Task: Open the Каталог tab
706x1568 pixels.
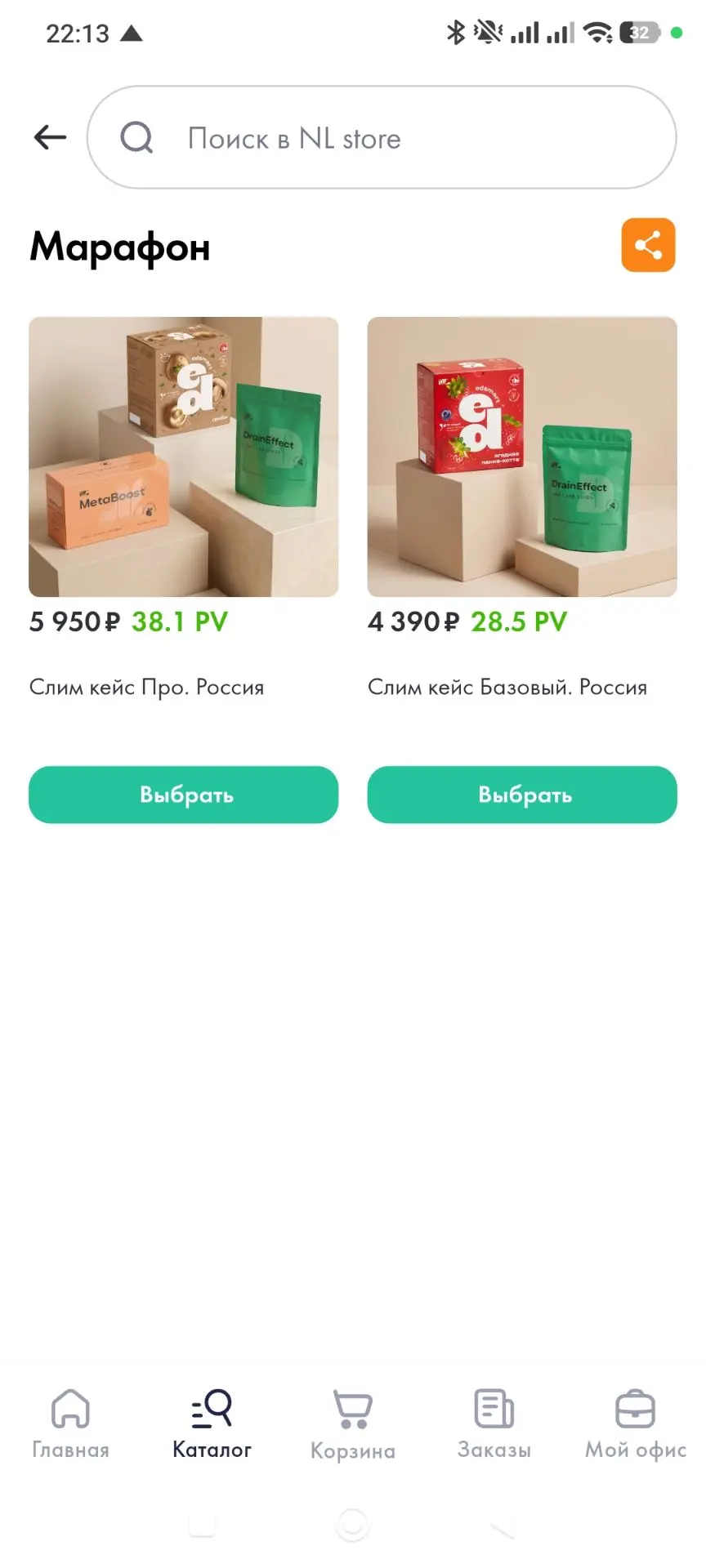Action: pos(212,1424)
